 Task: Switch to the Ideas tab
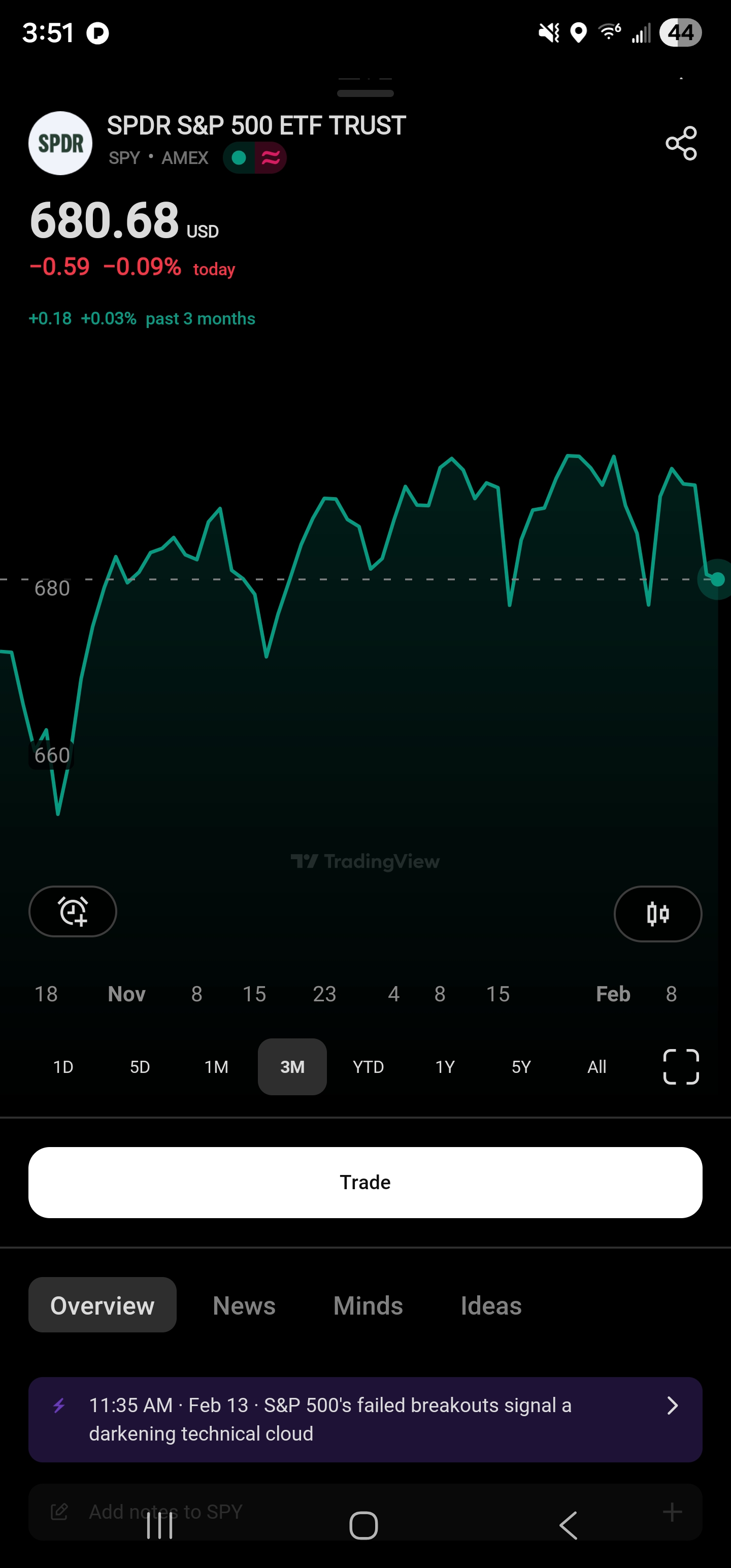point(491,1305)
